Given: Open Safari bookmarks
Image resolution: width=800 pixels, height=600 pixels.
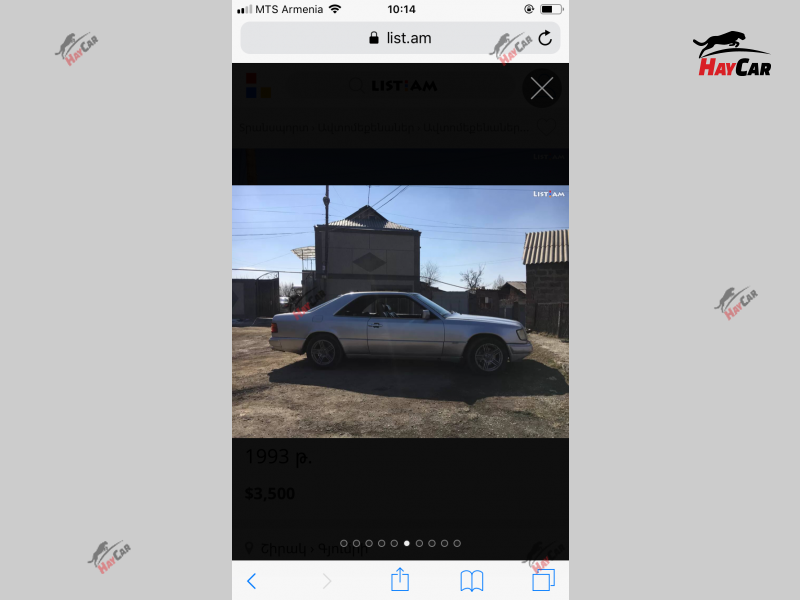Looking at the screenshot, I should coord(472,580).
